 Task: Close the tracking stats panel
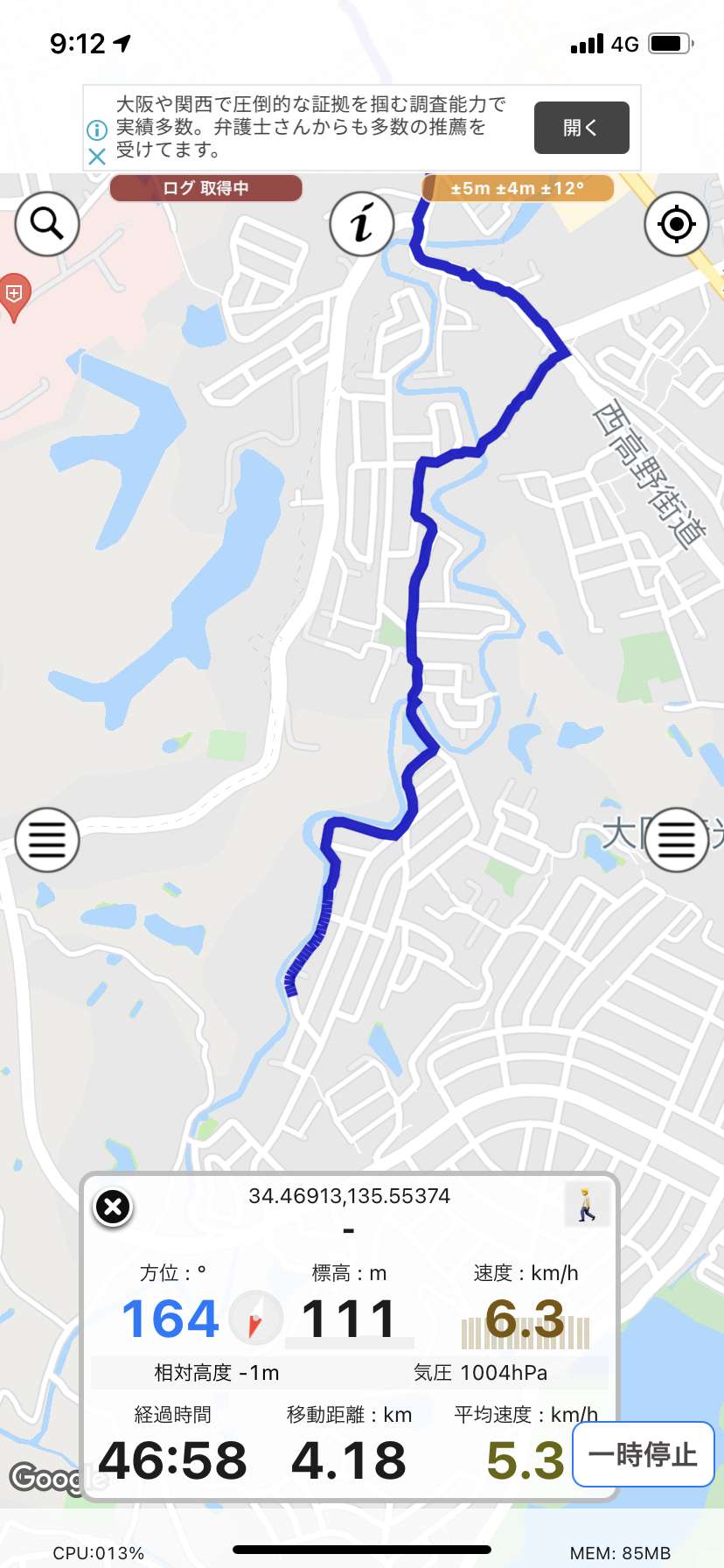(113, 1207)
